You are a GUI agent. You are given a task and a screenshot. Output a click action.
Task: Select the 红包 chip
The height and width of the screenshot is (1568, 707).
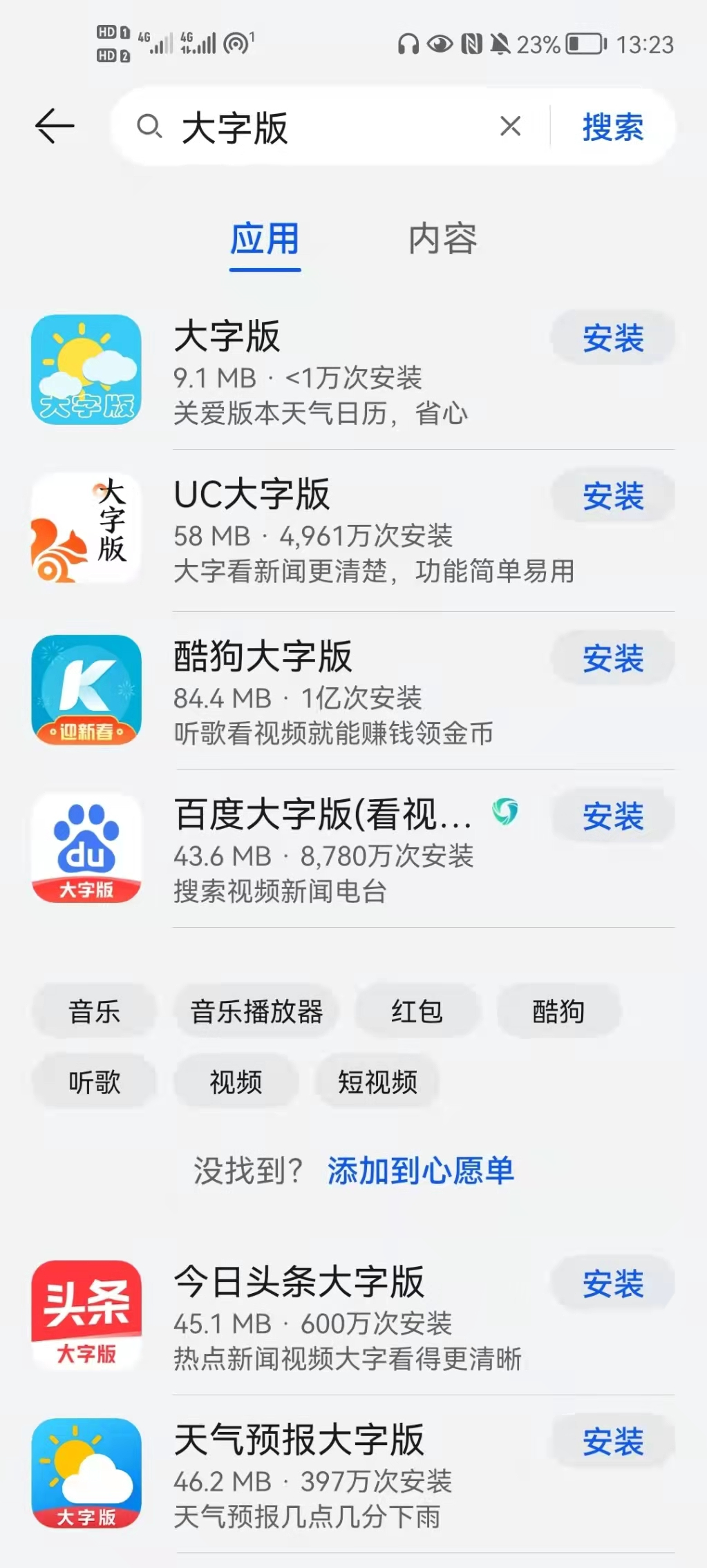pyautogui.click(x=417, y=1012)
